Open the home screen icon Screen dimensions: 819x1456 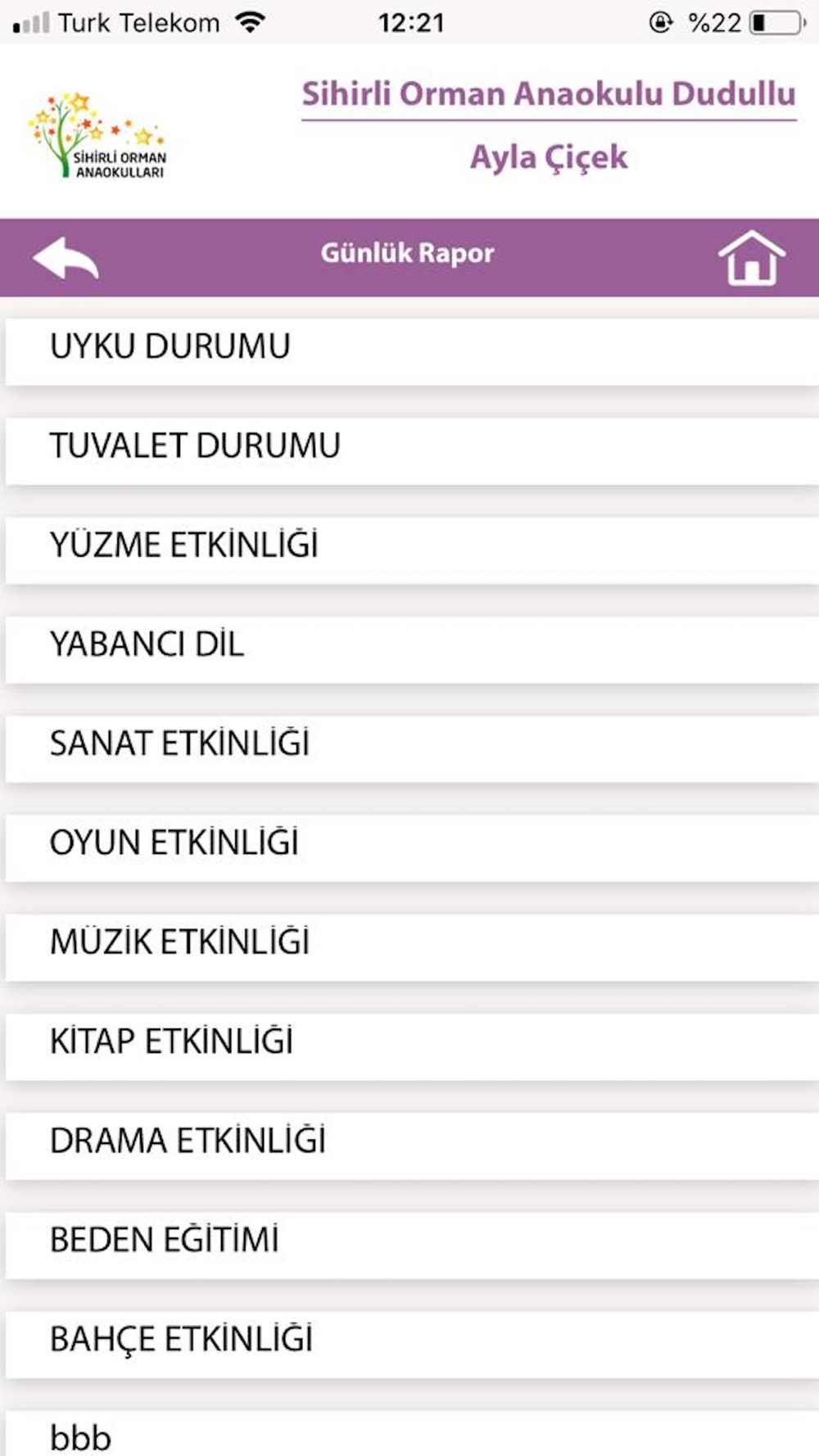[751, 258]
